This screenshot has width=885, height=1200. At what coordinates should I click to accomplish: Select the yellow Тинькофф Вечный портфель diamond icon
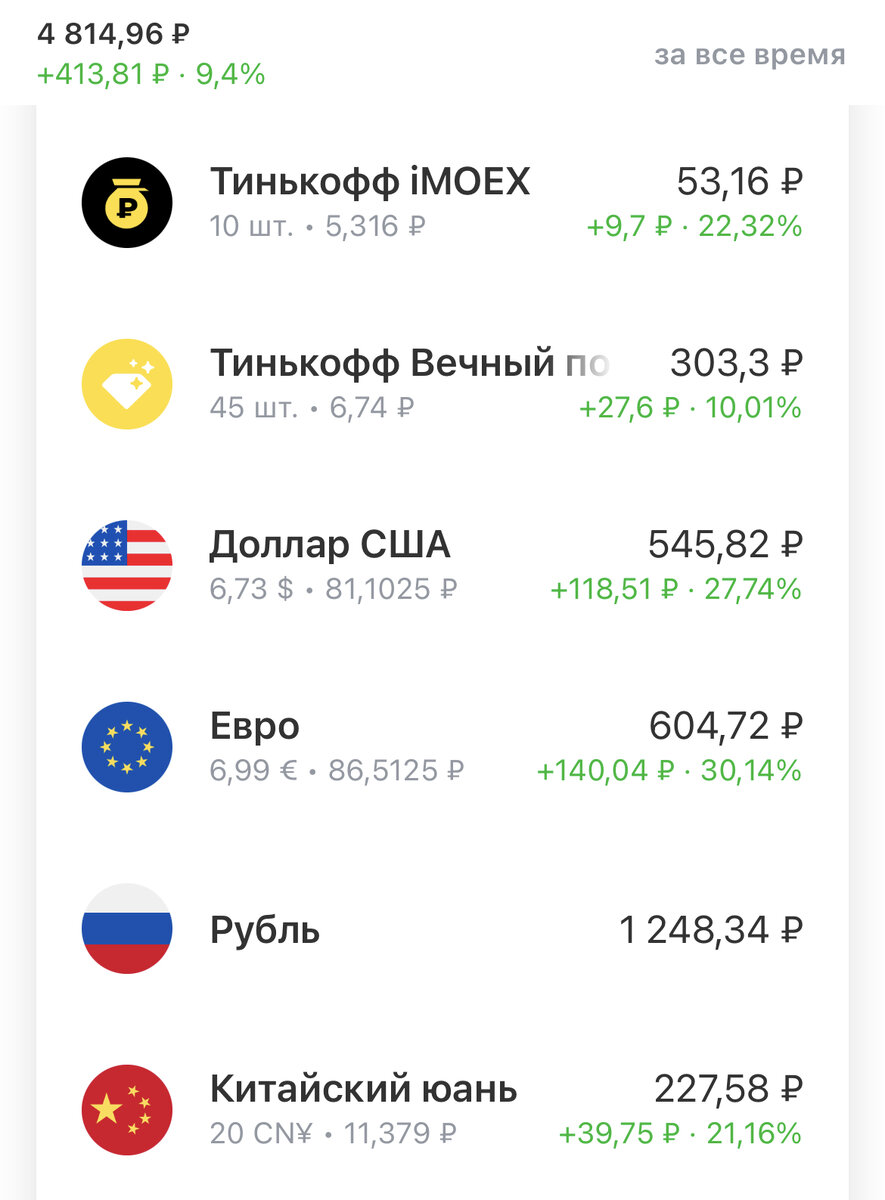click(x=127, y=382)
